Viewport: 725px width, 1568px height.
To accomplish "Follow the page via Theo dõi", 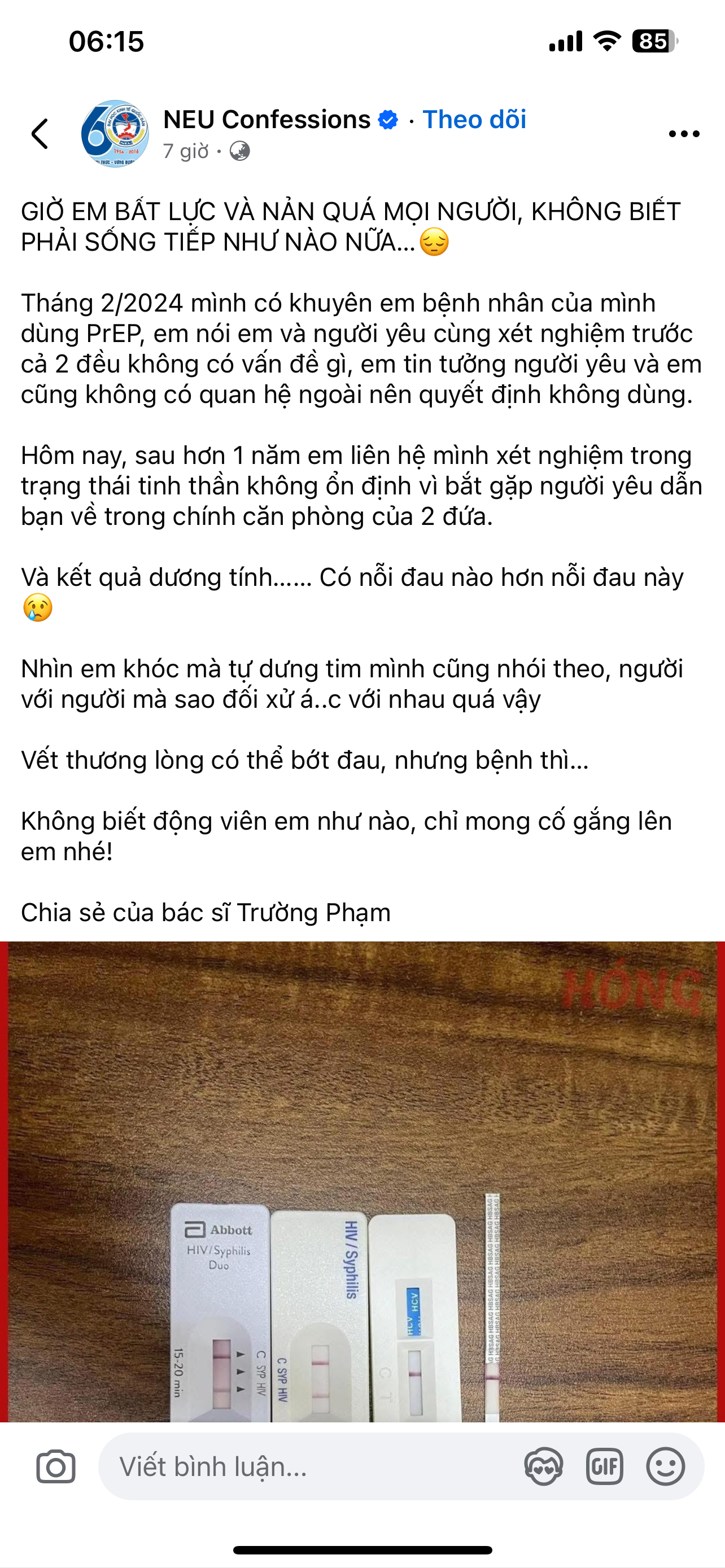I will tap(474, 119).
